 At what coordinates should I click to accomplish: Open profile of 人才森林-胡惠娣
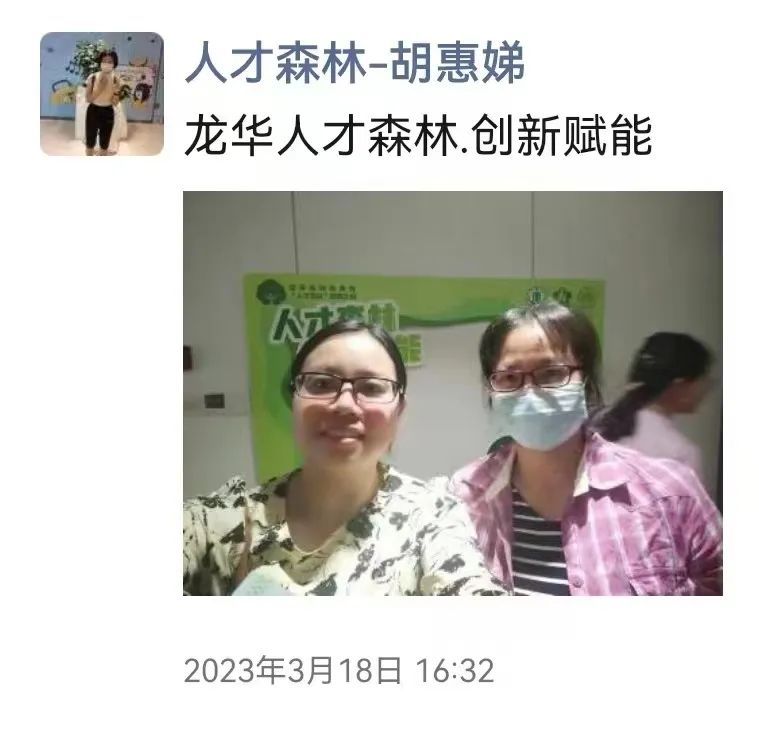(354, 67)
